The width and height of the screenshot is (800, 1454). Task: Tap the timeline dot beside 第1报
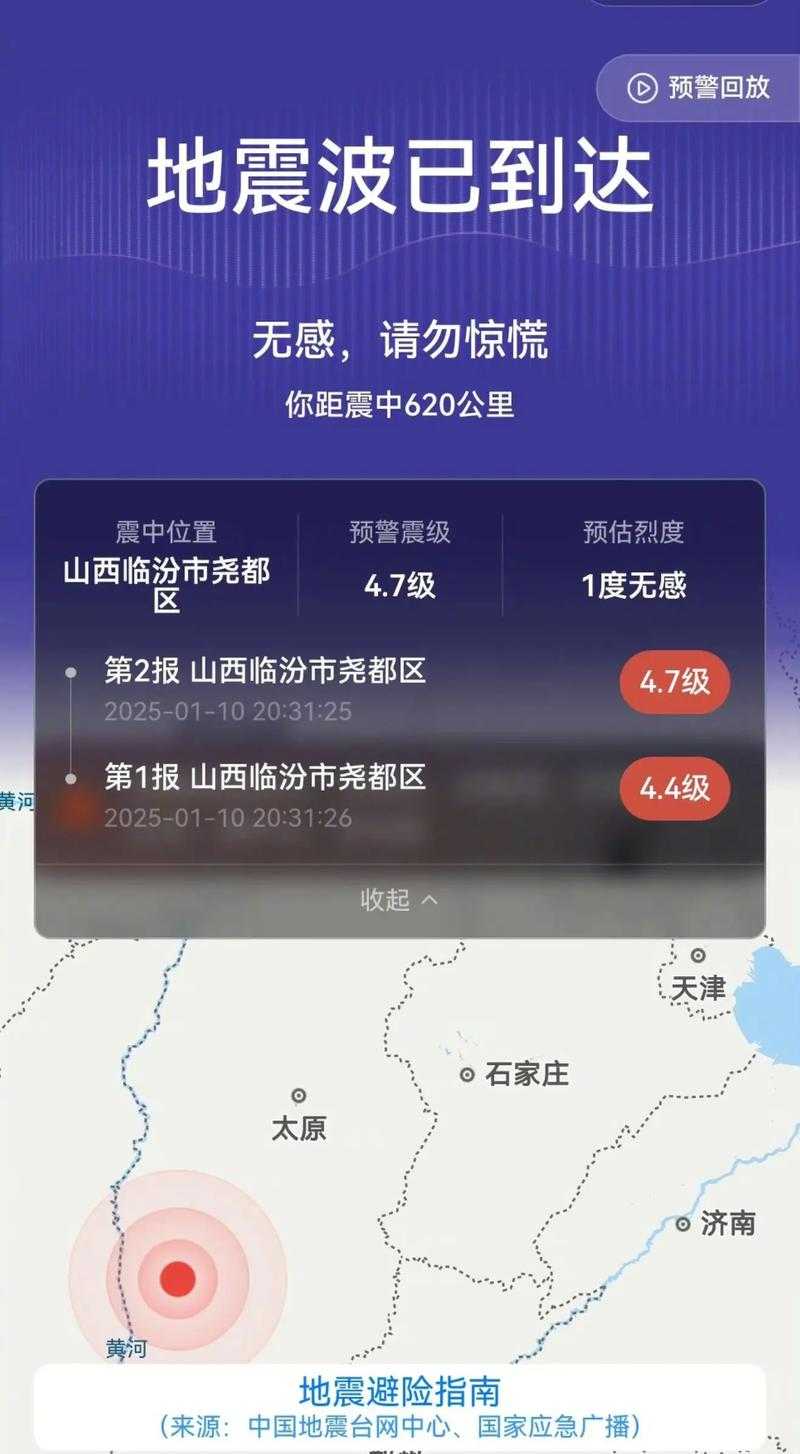pos(70,780)
